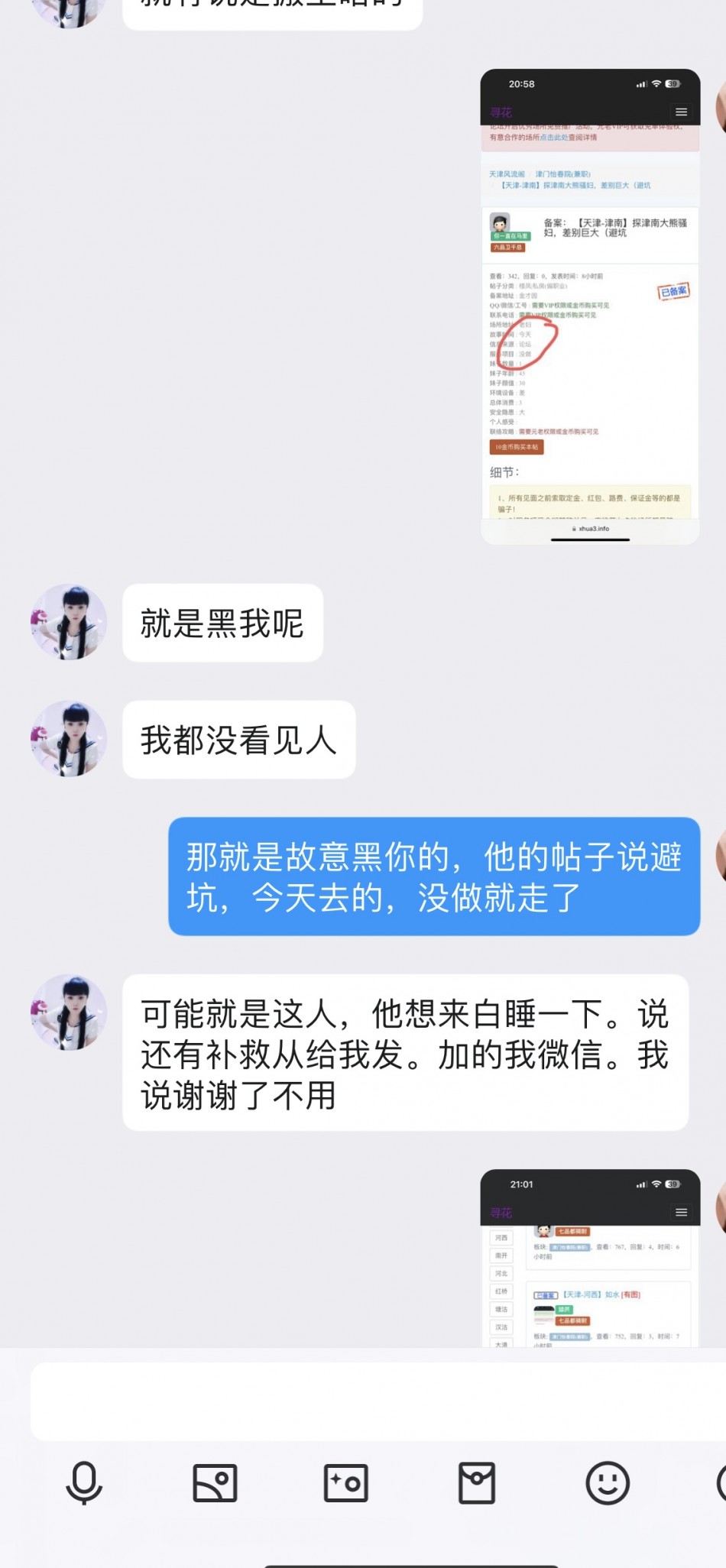Screen dimensions: 726x1568
Task: Open the camera capture icon
Action: [345, 1483]
